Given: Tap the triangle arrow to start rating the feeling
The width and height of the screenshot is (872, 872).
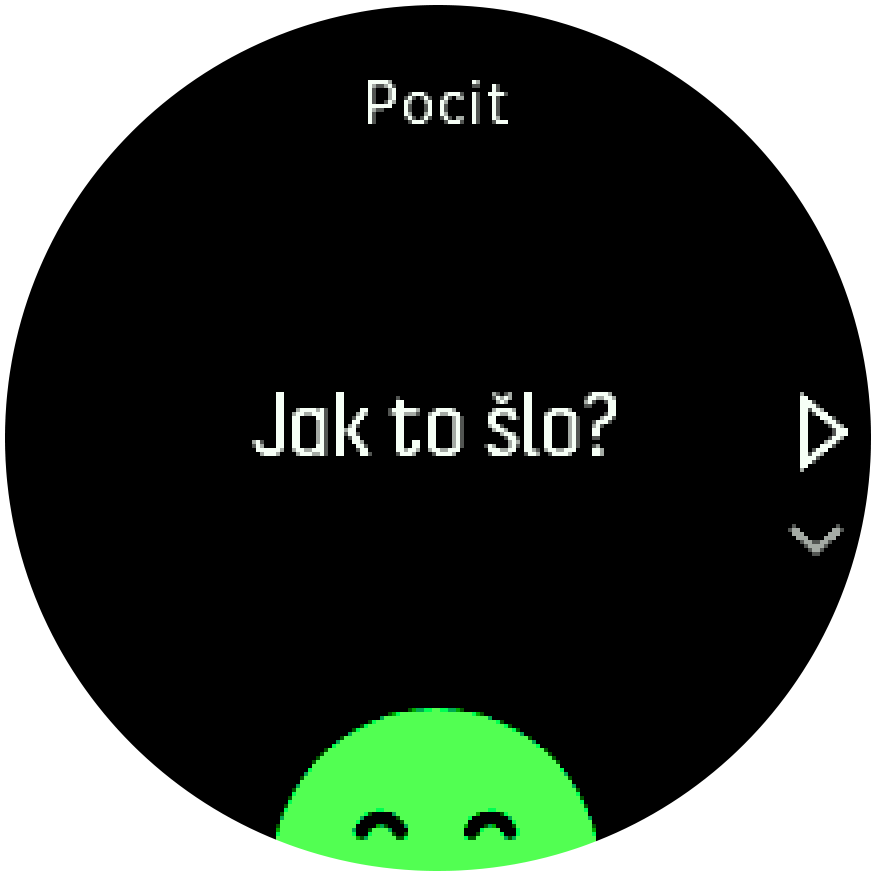Looking at the screenshot, I should click(822, 433).
